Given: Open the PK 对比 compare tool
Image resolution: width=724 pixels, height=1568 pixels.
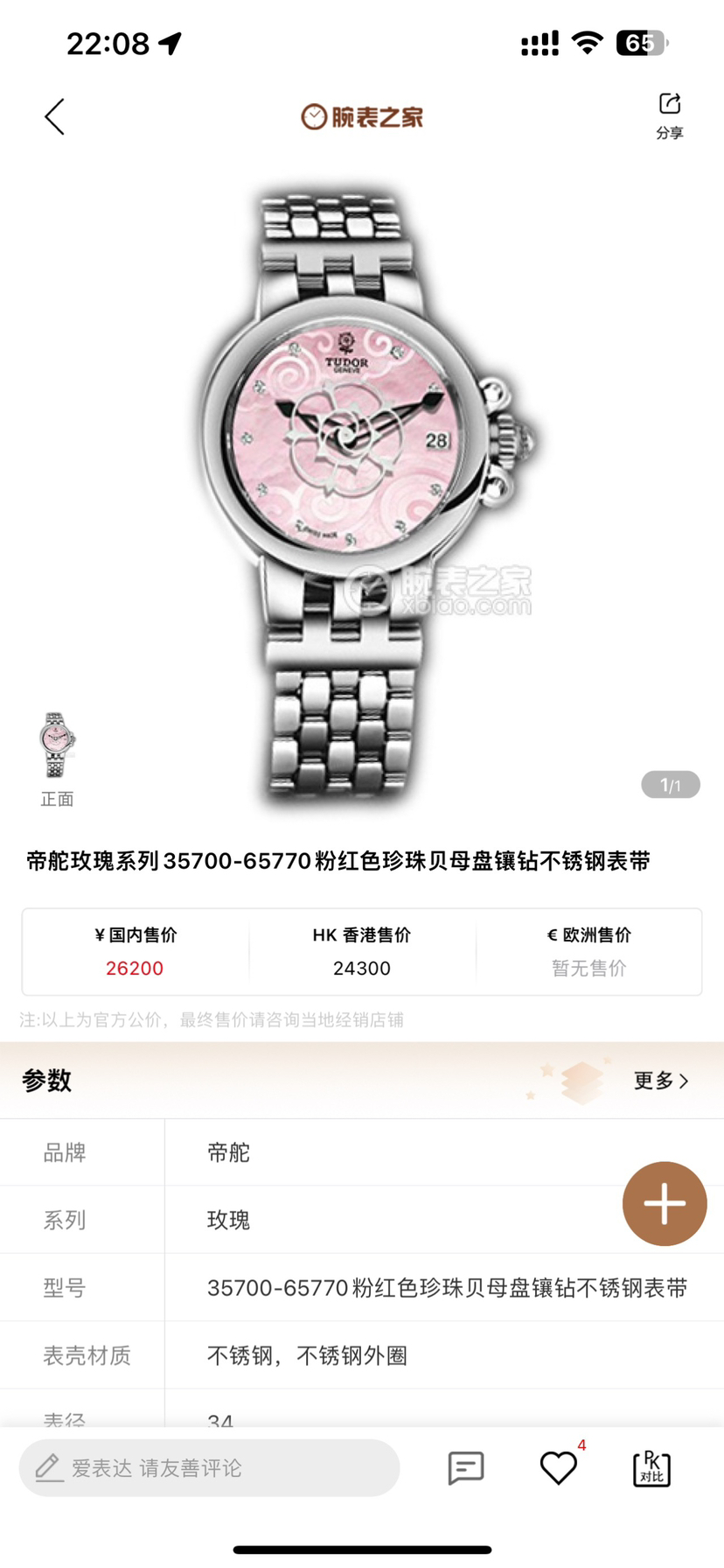Looking at the screenshot, I should click(x=651, y=1467).
